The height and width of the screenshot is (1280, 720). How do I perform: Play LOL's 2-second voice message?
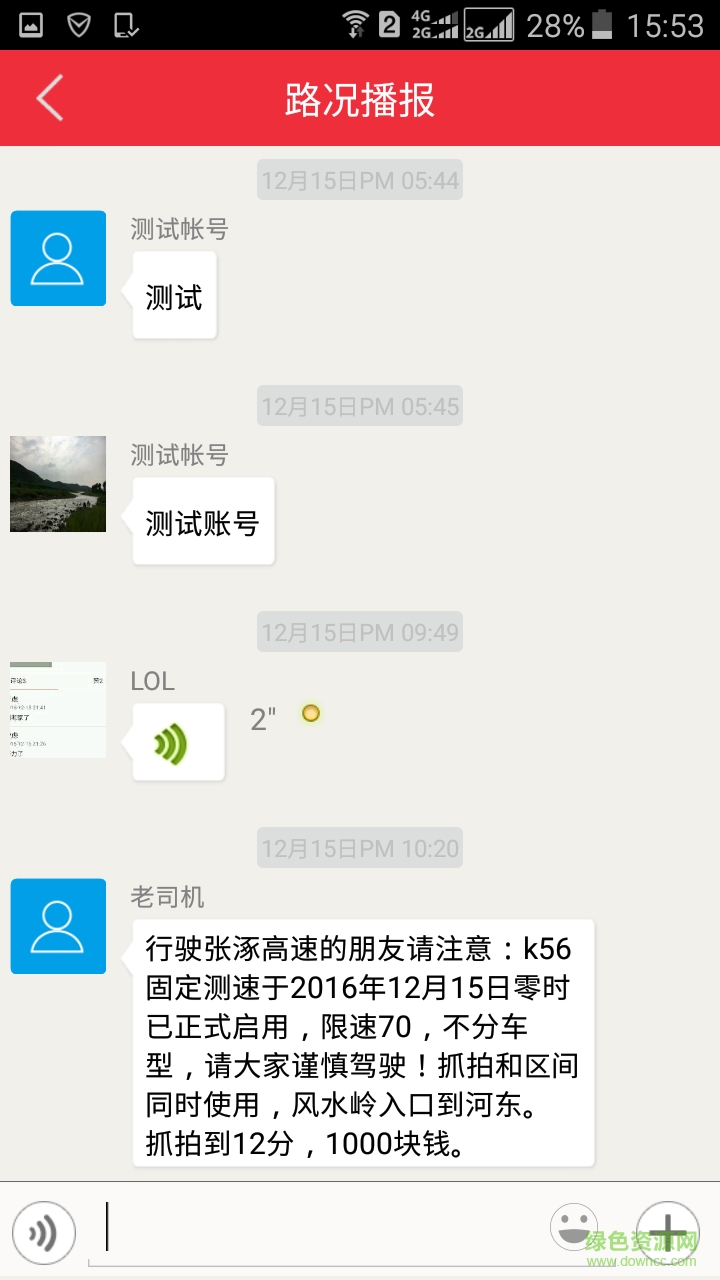pos(178,743)
